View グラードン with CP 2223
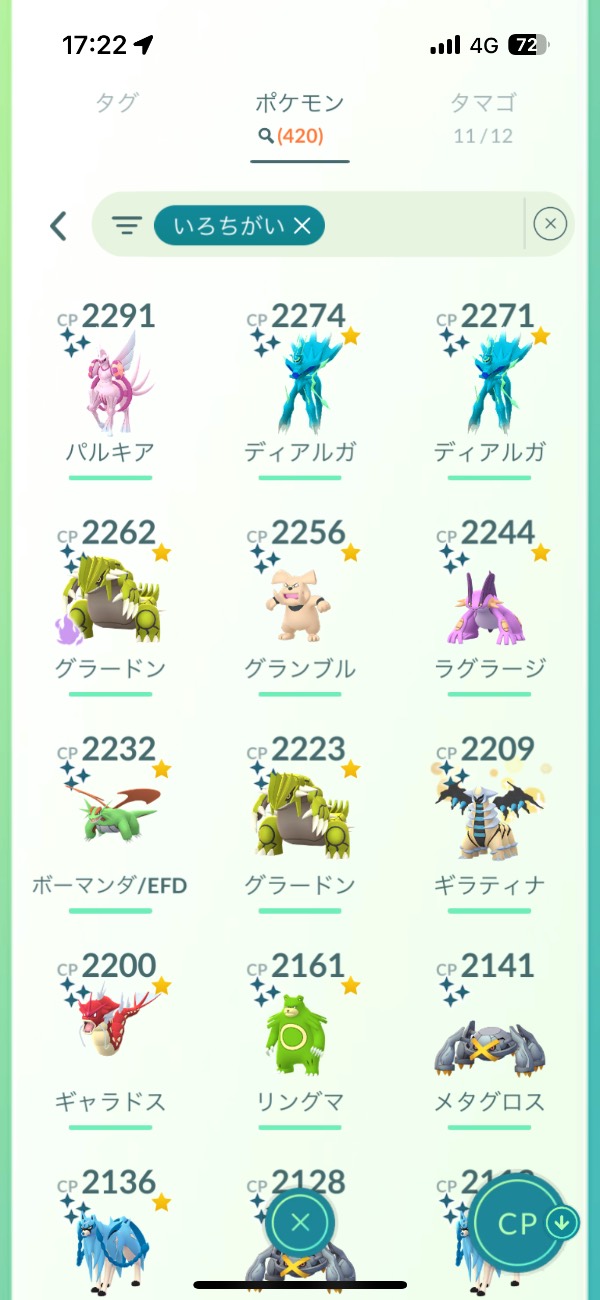The height and width of the screenshot is (1300, 600). (300, 818)
